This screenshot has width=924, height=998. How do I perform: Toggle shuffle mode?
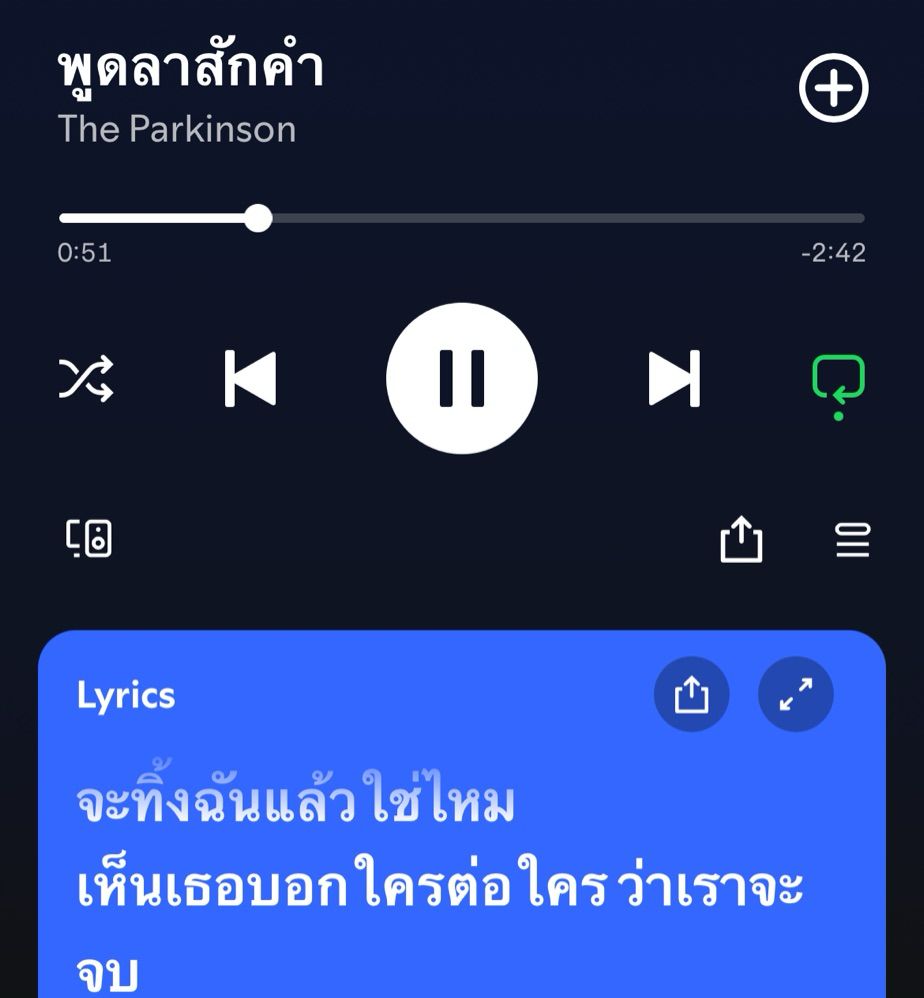tap(86, 380)
